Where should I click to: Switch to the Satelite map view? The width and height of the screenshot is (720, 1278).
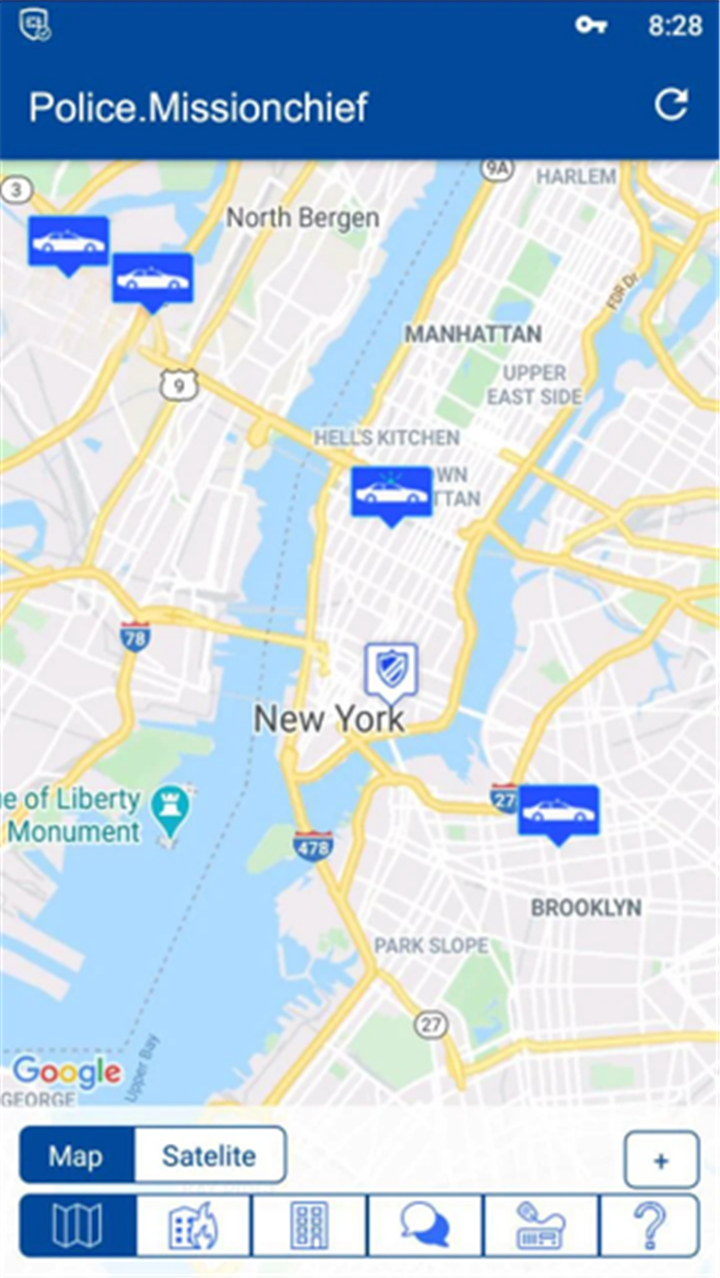[x=210, y=1156]
